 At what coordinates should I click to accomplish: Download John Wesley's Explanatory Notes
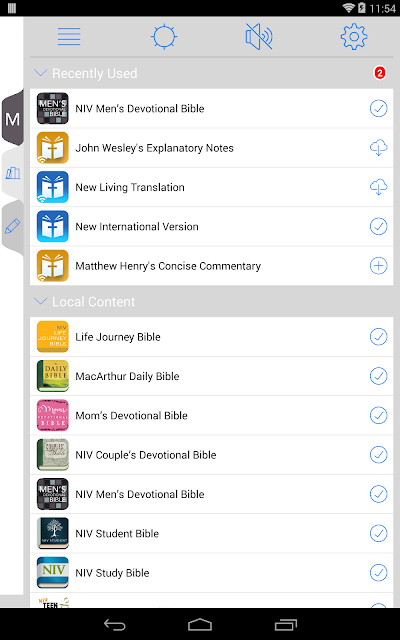(x=378, y=148)
